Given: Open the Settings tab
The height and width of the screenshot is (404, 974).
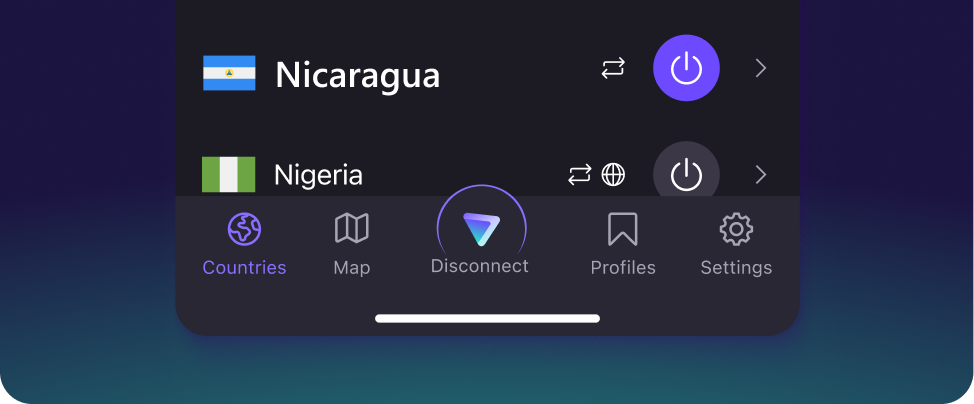Looking at the screenshot, I should point(736,244).
